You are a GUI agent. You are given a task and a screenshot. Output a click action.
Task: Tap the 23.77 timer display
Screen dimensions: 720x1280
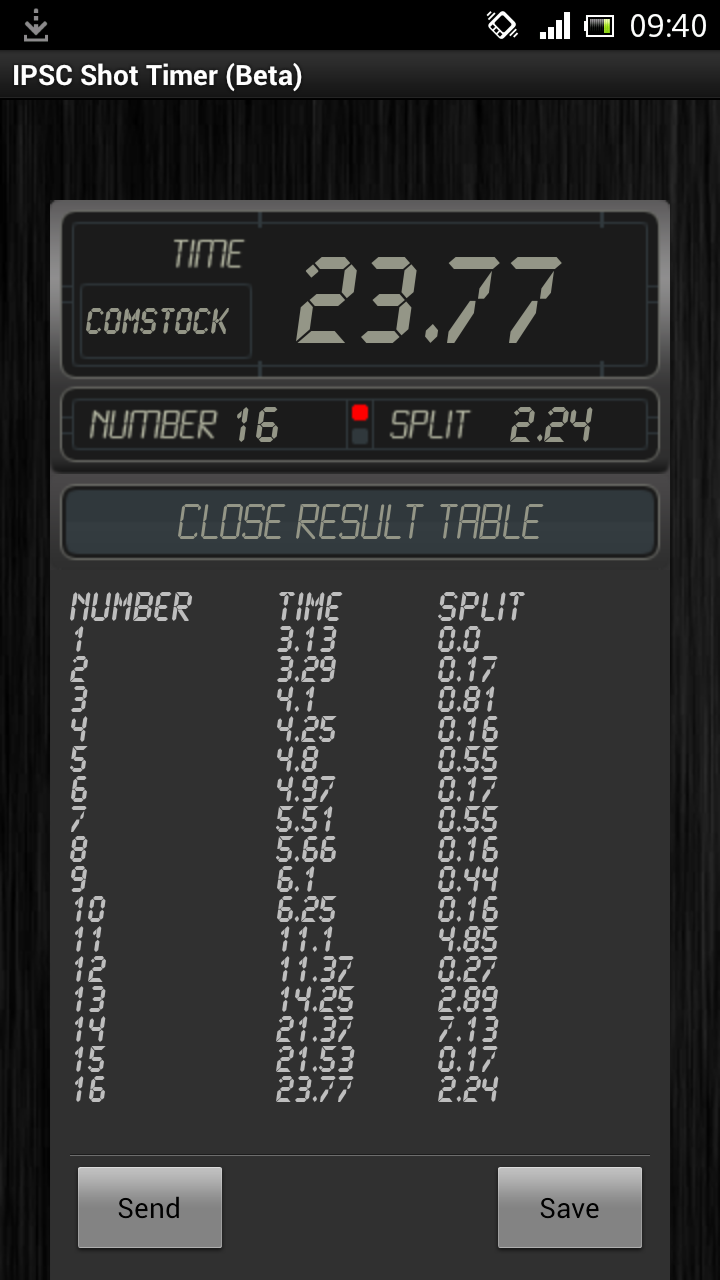(430, 300)
